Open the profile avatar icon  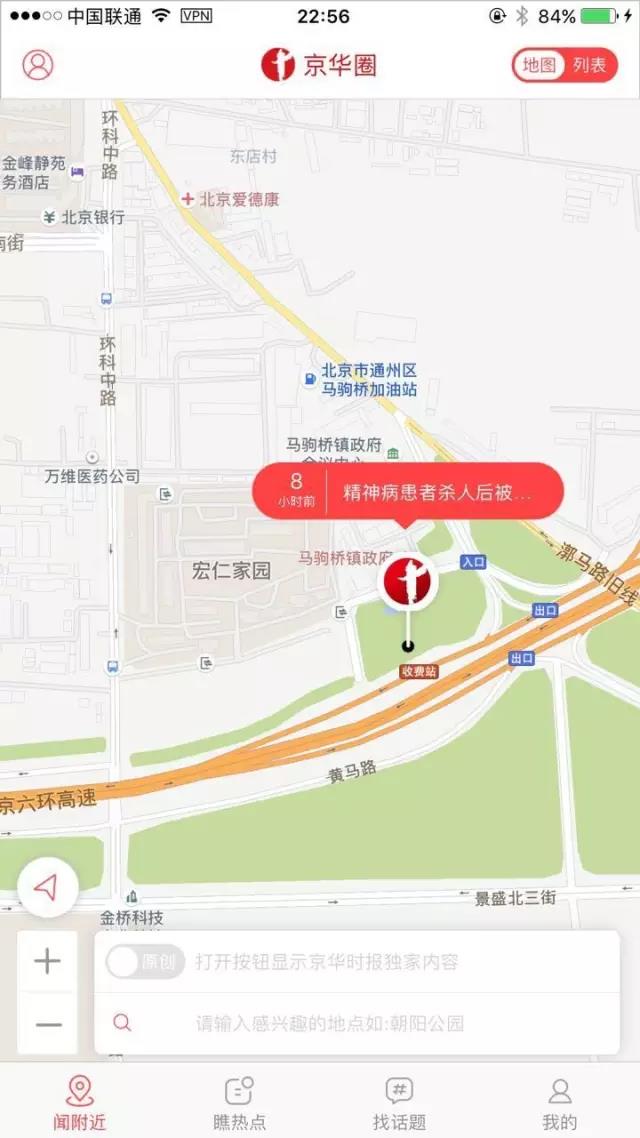(x=38, y=65)
